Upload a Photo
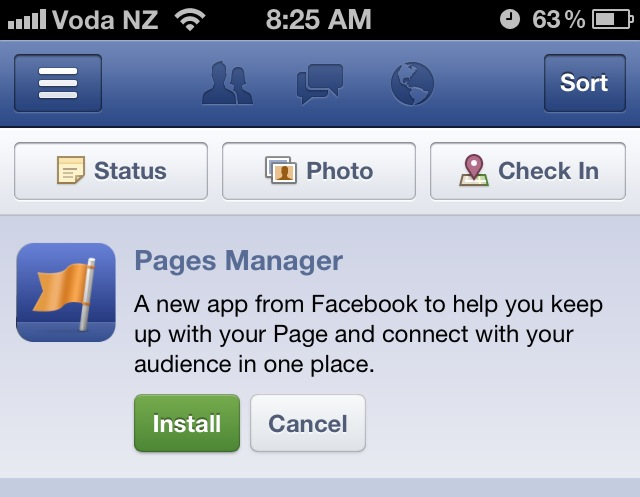 coord(319,171)
